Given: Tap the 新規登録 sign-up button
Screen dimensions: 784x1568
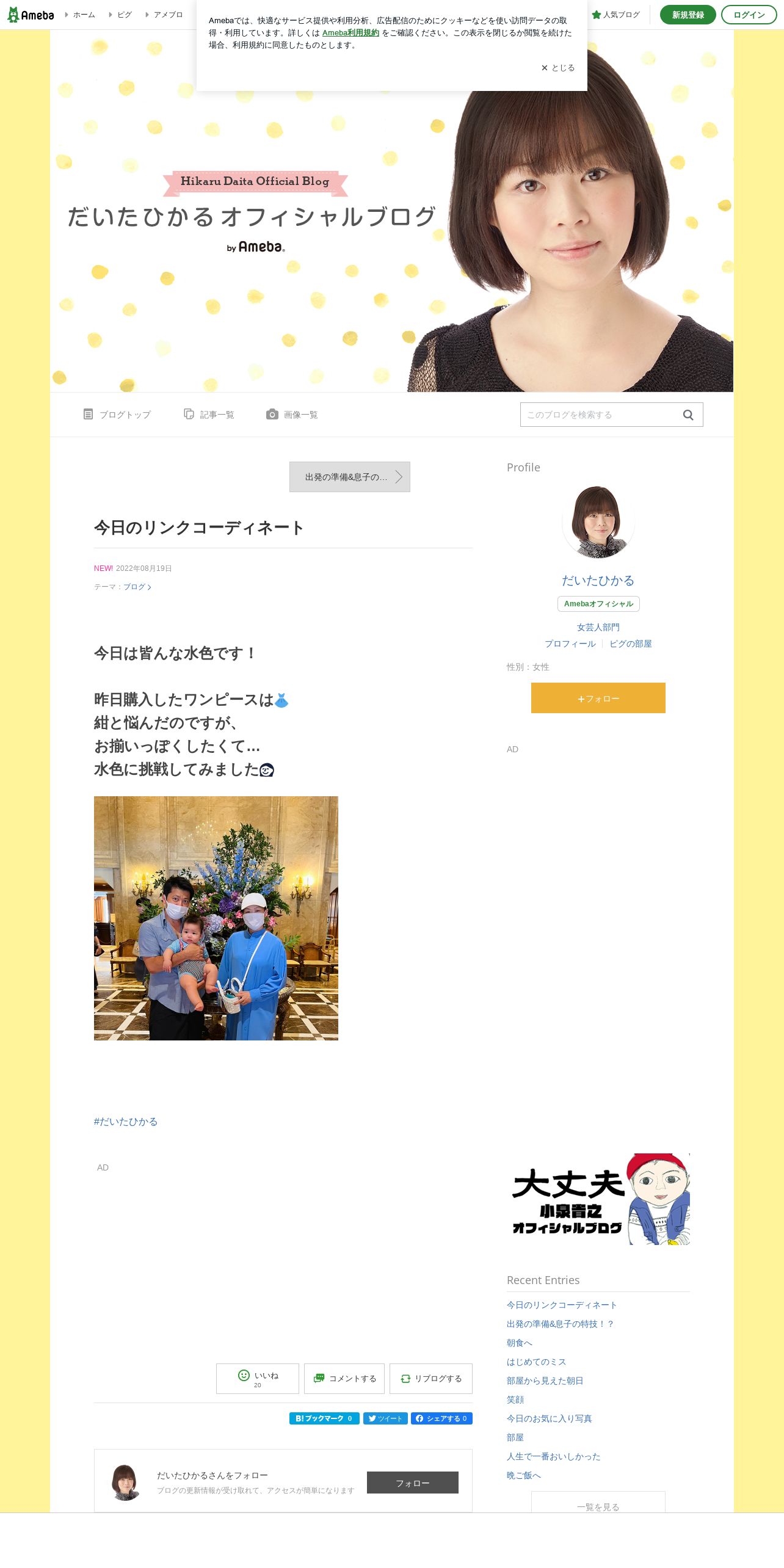Looking at the screenshot, I should (x=688, y=15).
